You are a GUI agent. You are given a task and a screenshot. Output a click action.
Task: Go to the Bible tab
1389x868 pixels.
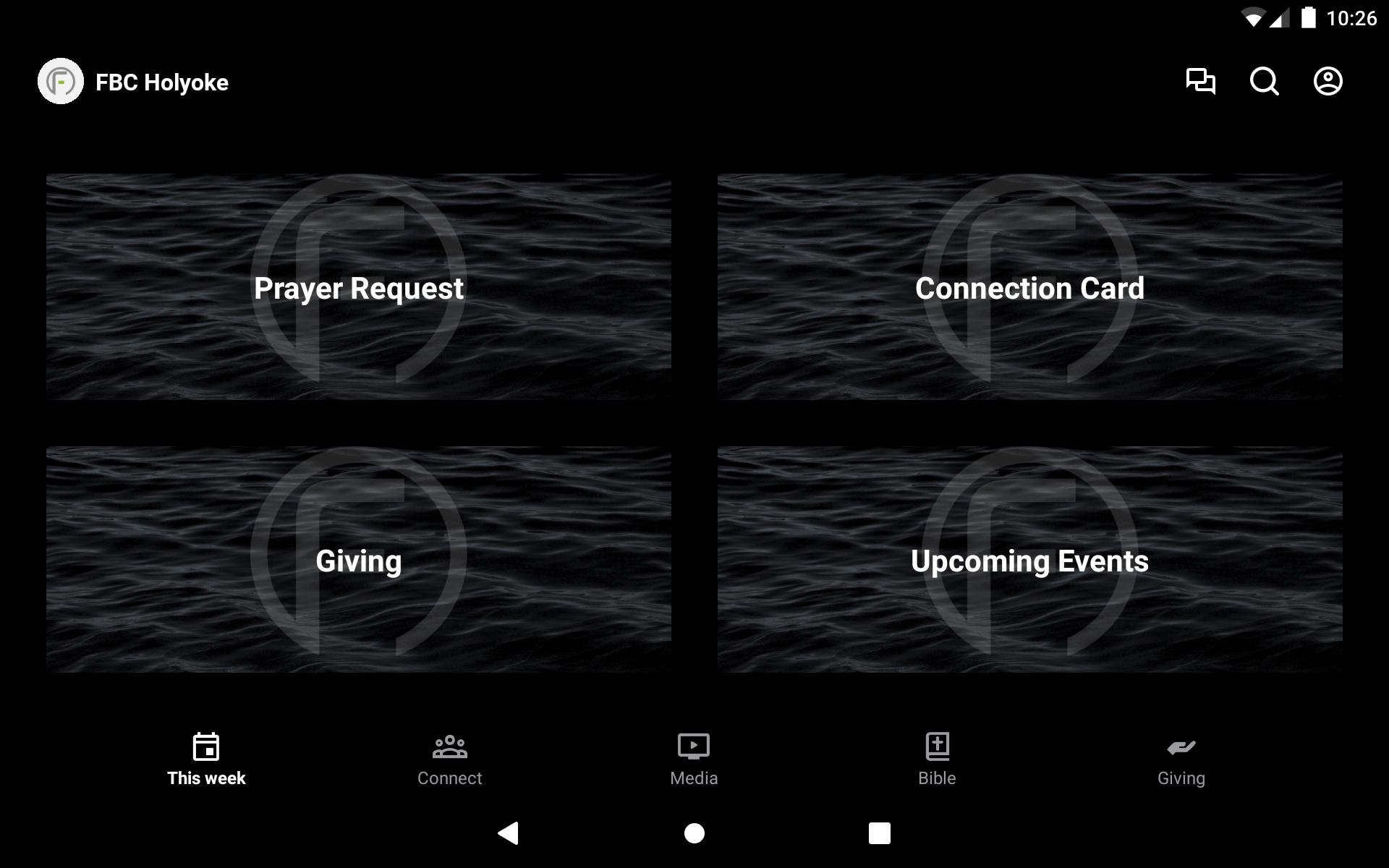(x=937, y=759)
